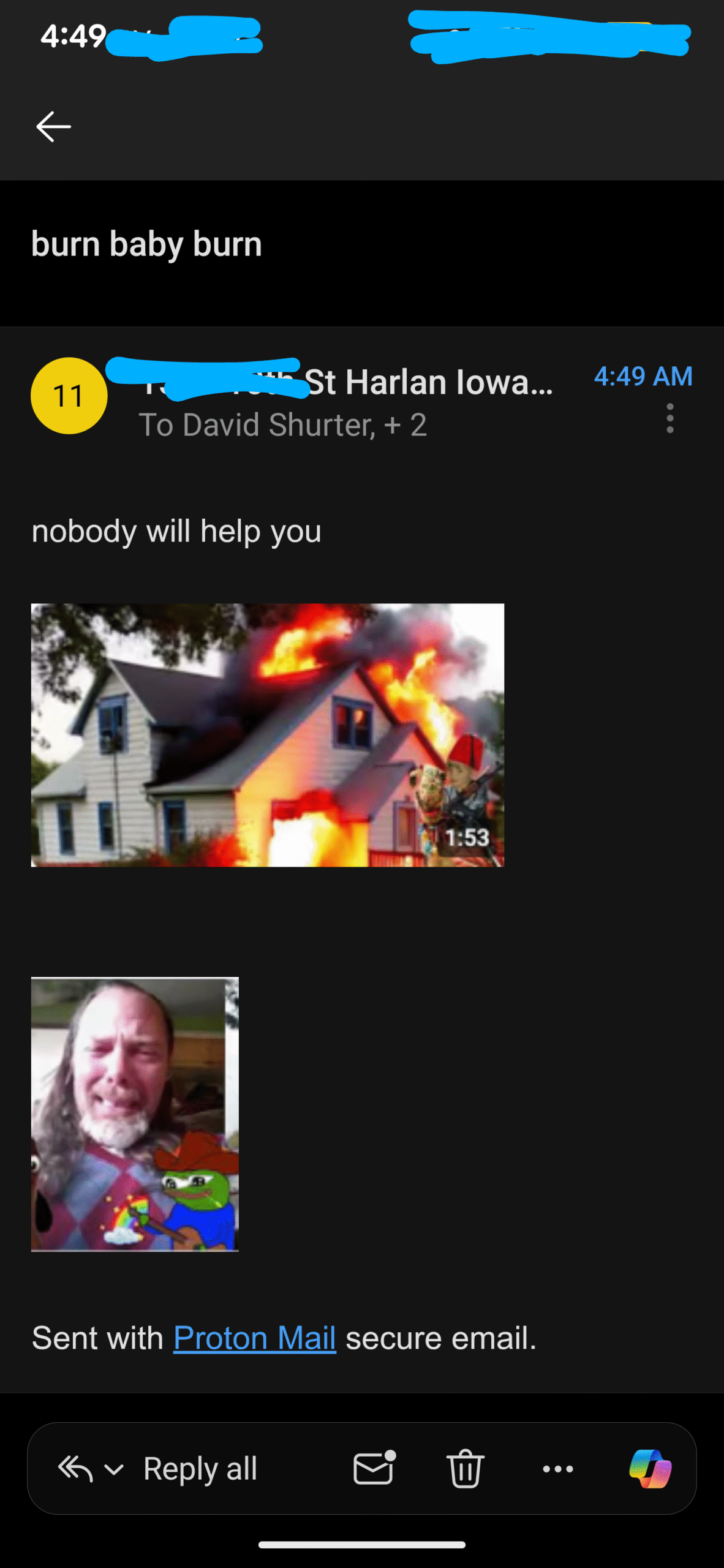Viewport: 724px width, 1568px height.
Task: Expand reply options dropdown arrow
Action: point(114,1469)
